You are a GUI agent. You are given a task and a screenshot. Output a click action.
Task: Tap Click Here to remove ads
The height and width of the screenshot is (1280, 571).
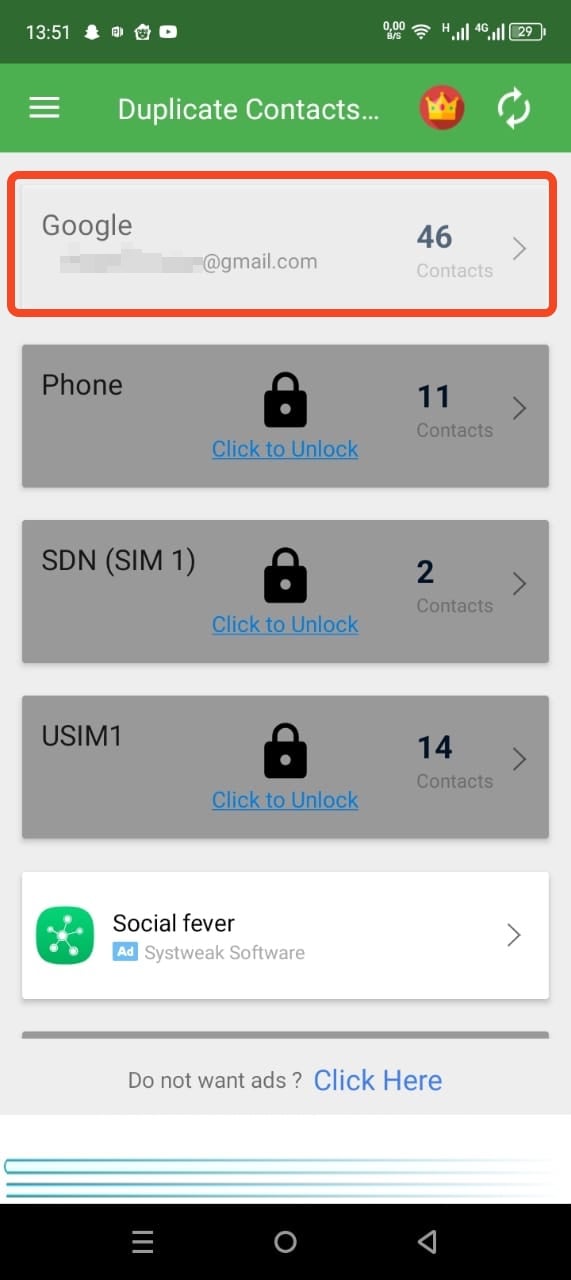coord(378,1080)
